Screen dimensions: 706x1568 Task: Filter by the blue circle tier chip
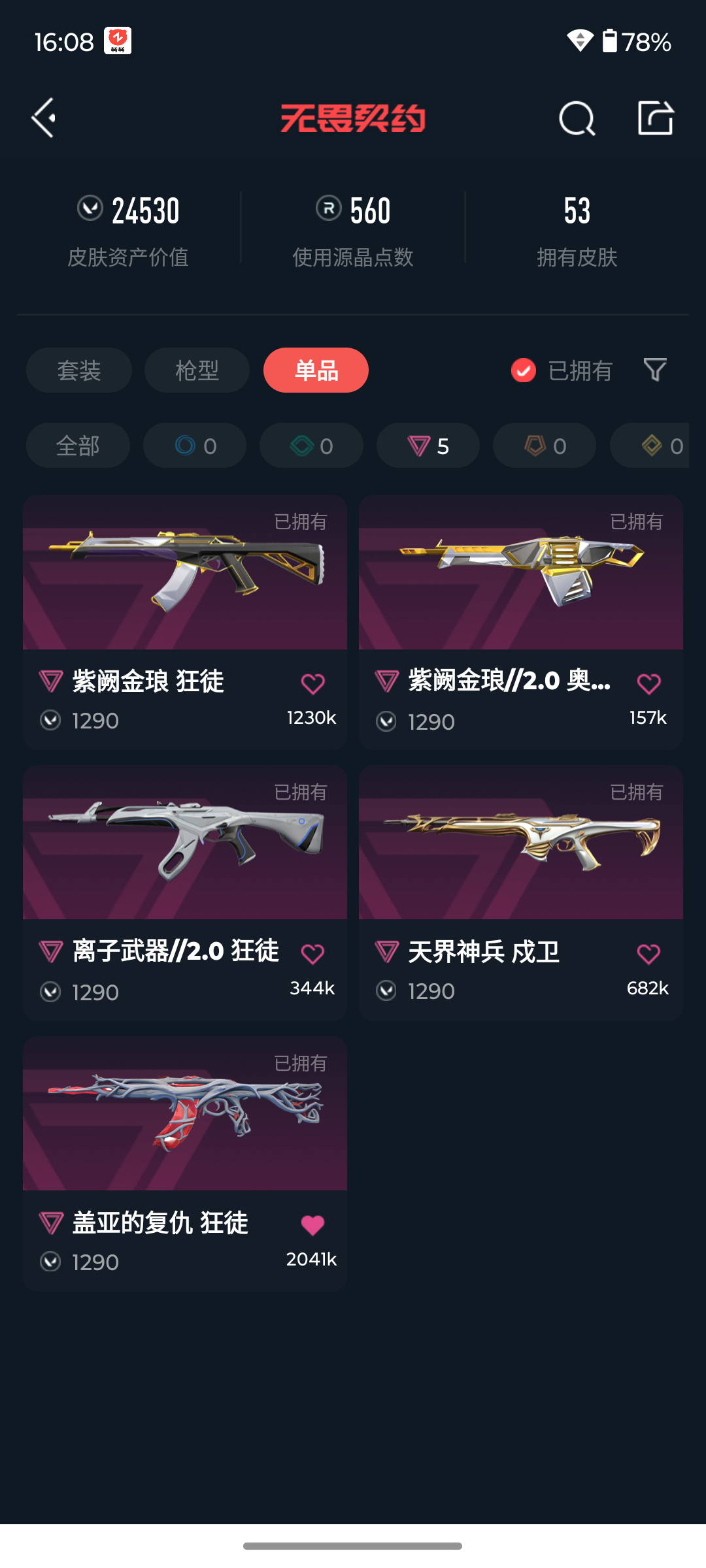point(195,446)
